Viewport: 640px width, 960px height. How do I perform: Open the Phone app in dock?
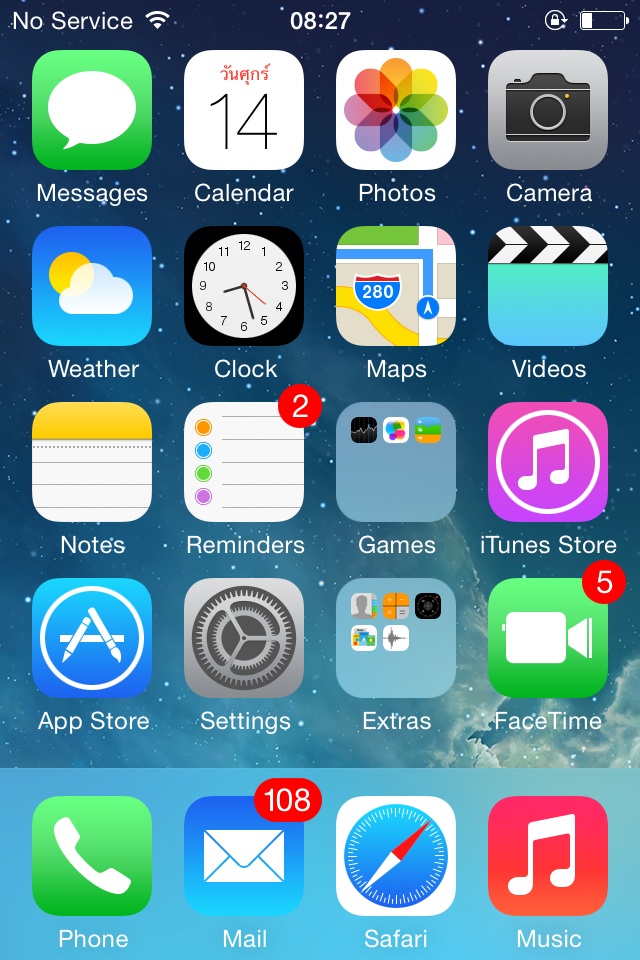pos(92,856)
